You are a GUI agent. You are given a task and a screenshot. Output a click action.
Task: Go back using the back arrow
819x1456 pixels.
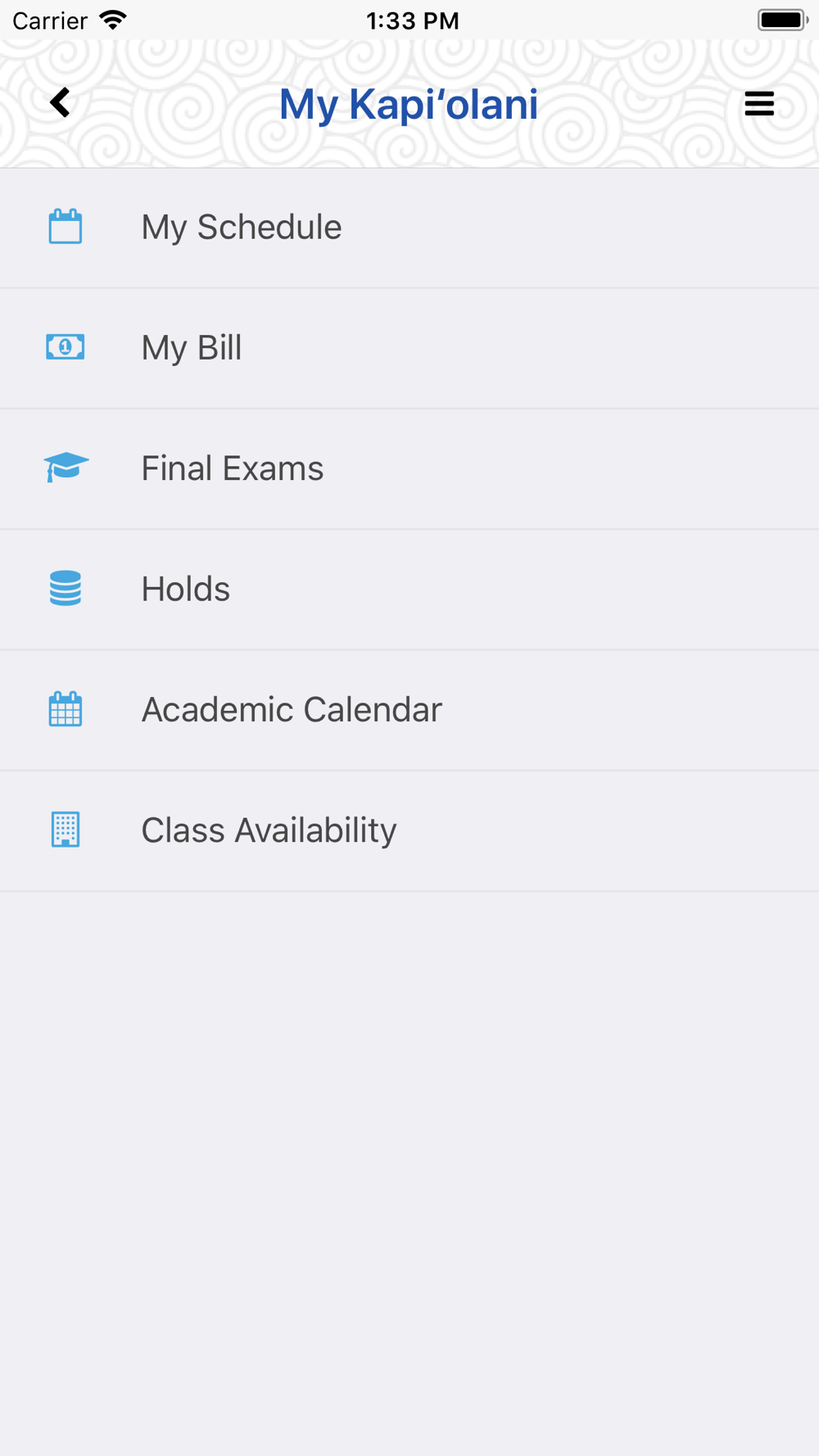(x=60, y=103)
